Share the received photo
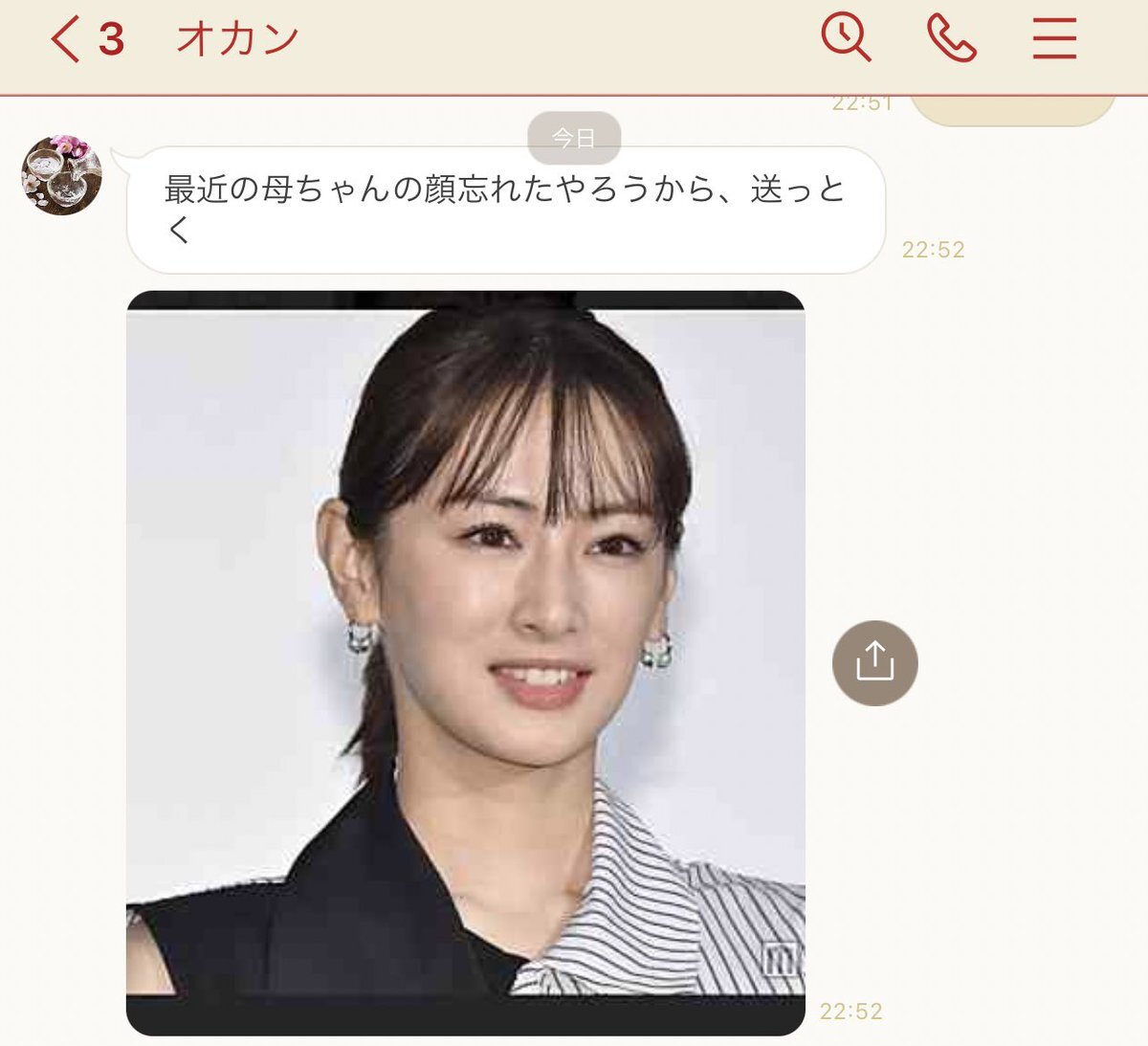This screenshot has height=1046, width=1148. pyautogui.click(x=874, y=662)
